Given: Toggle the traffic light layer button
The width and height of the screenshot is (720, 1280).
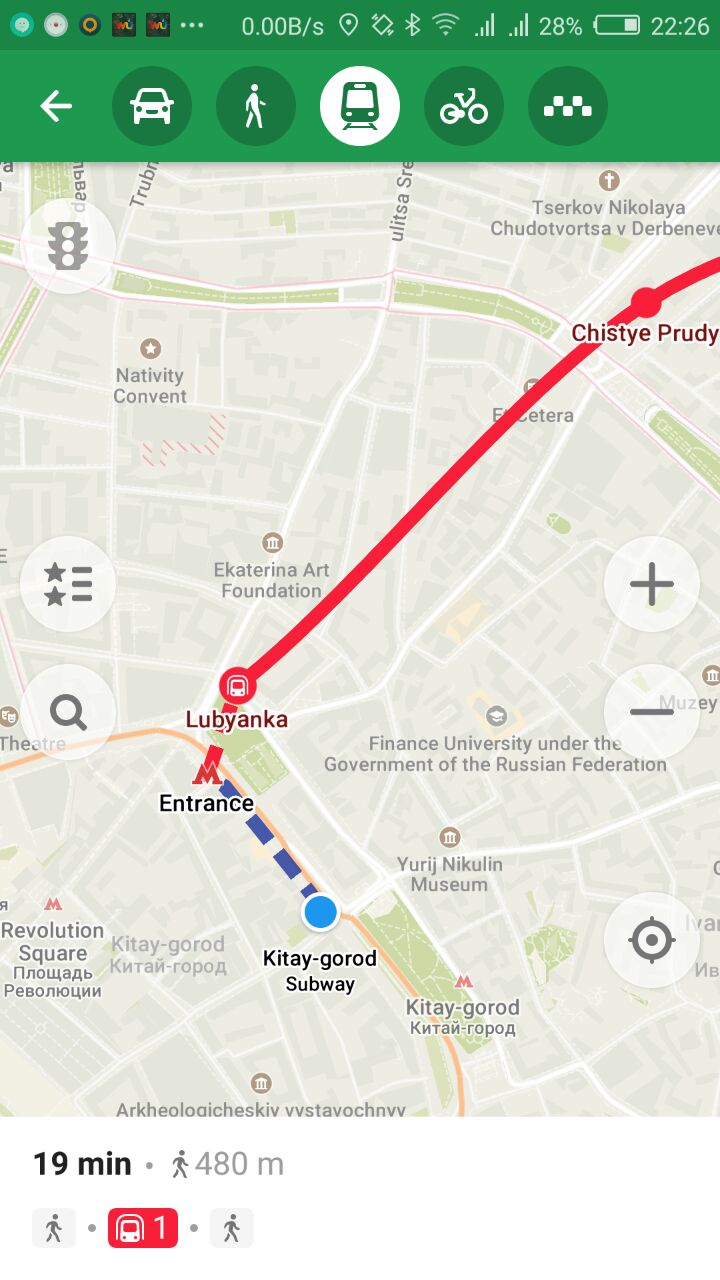Looking at the screenshot, I should (x=68, y=245).
